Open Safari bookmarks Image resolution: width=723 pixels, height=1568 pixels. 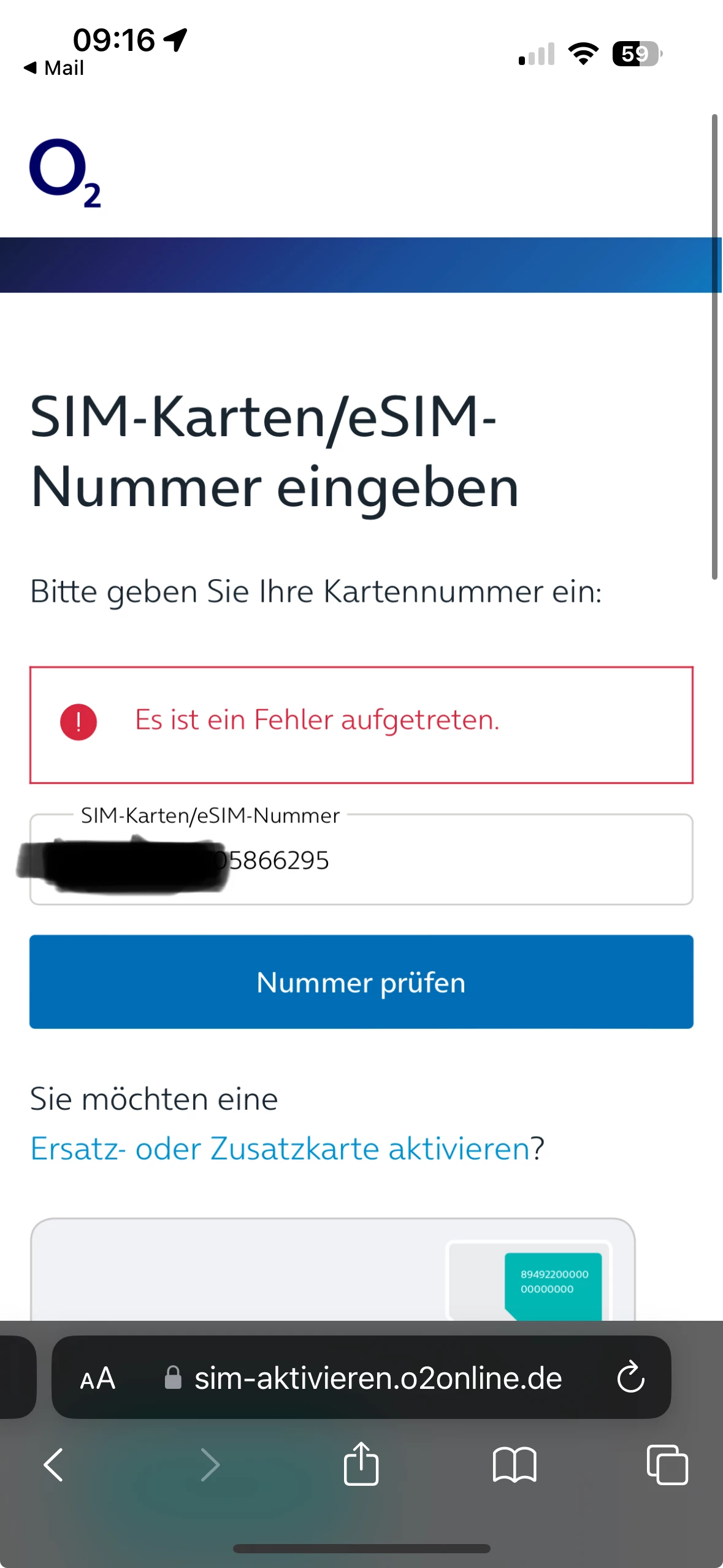click(514, 1465)
